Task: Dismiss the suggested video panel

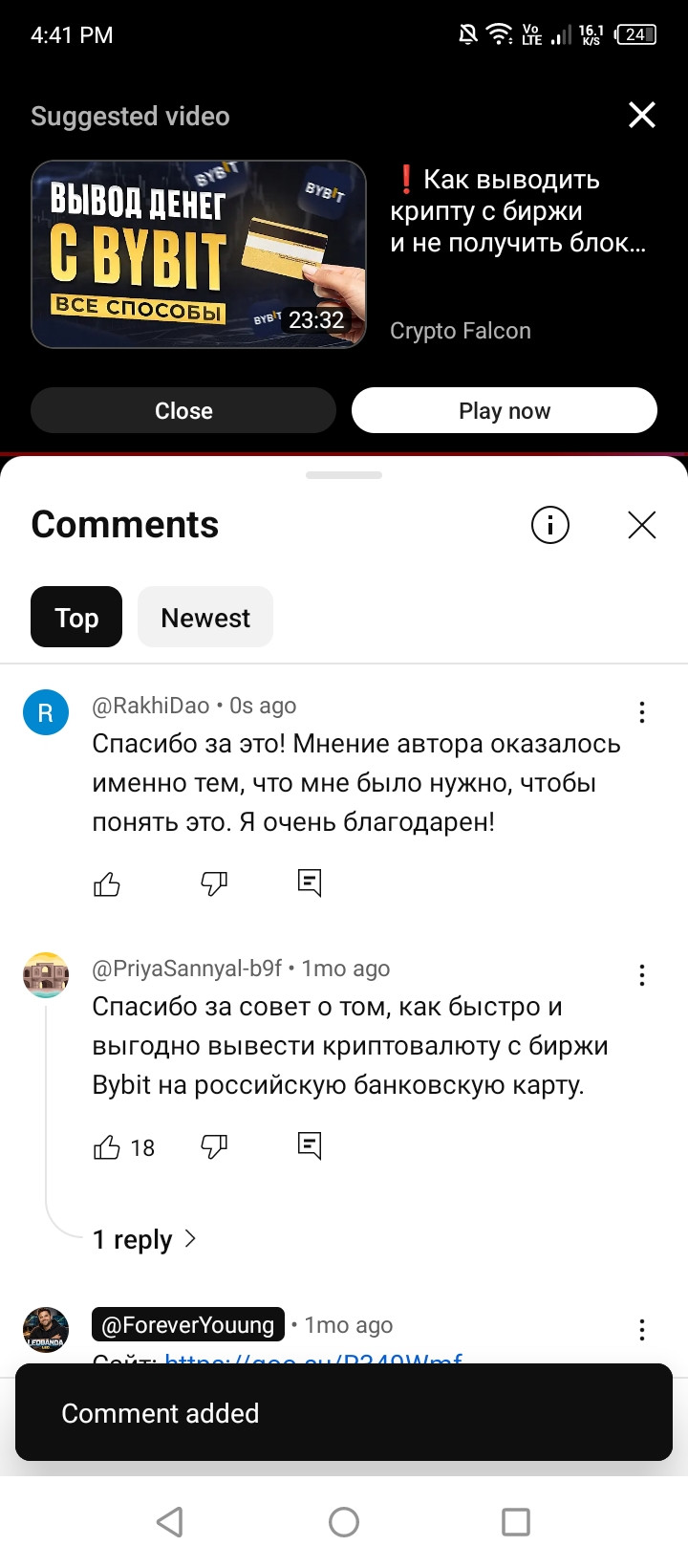Action: 642,115
